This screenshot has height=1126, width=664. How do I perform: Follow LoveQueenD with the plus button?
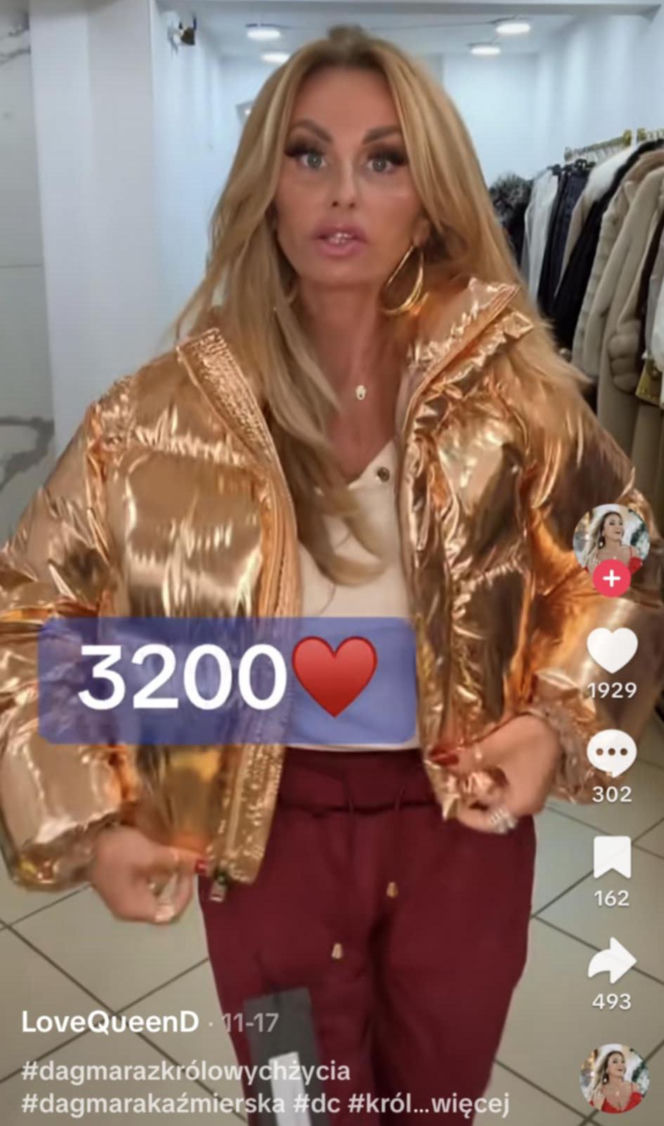[611, 578]
